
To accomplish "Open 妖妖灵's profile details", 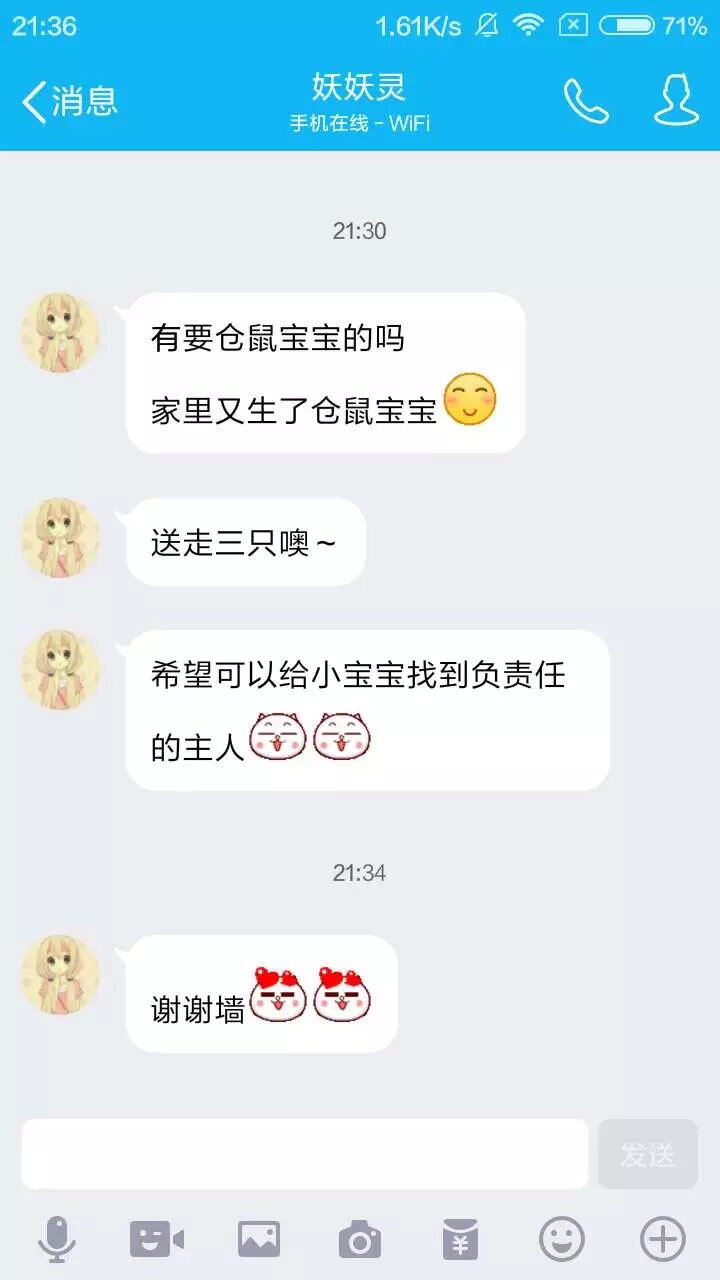I will (677, 100).
